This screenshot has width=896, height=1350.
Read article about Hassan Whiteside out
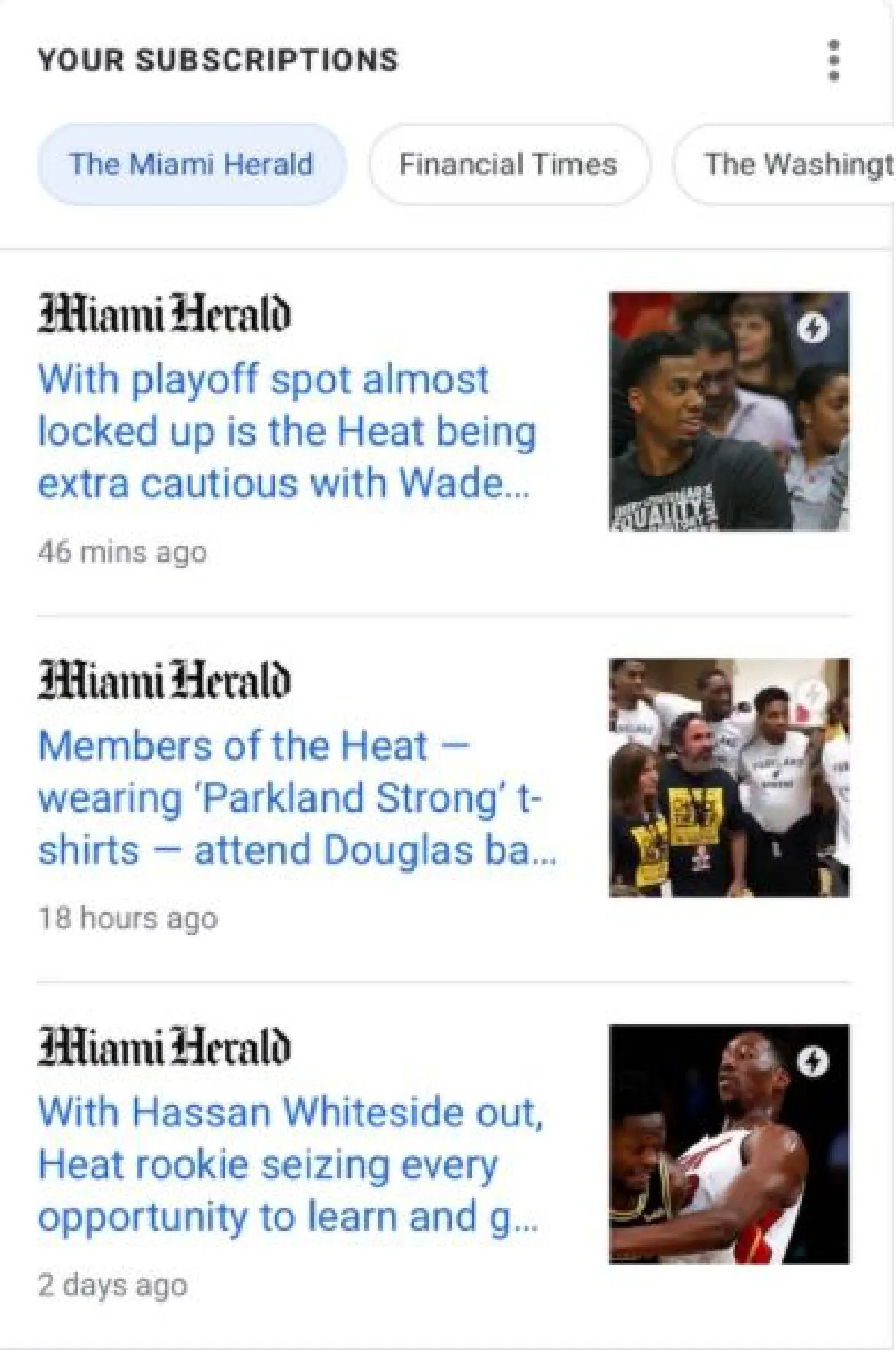290,1164
